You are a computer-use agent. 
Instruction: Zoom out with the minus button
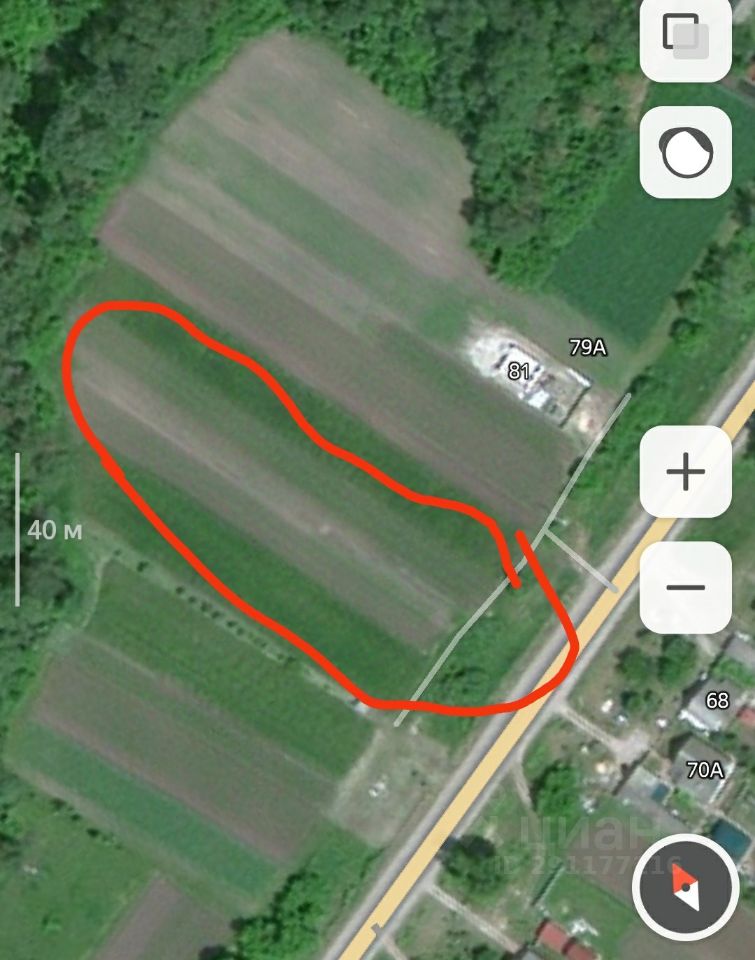tap(686, 587)
